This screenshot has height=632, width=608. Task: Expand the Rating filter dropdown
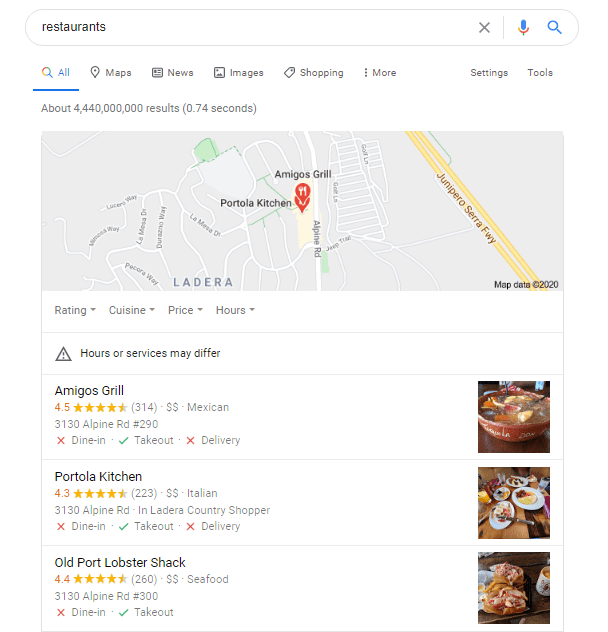[x=75, y=310]
